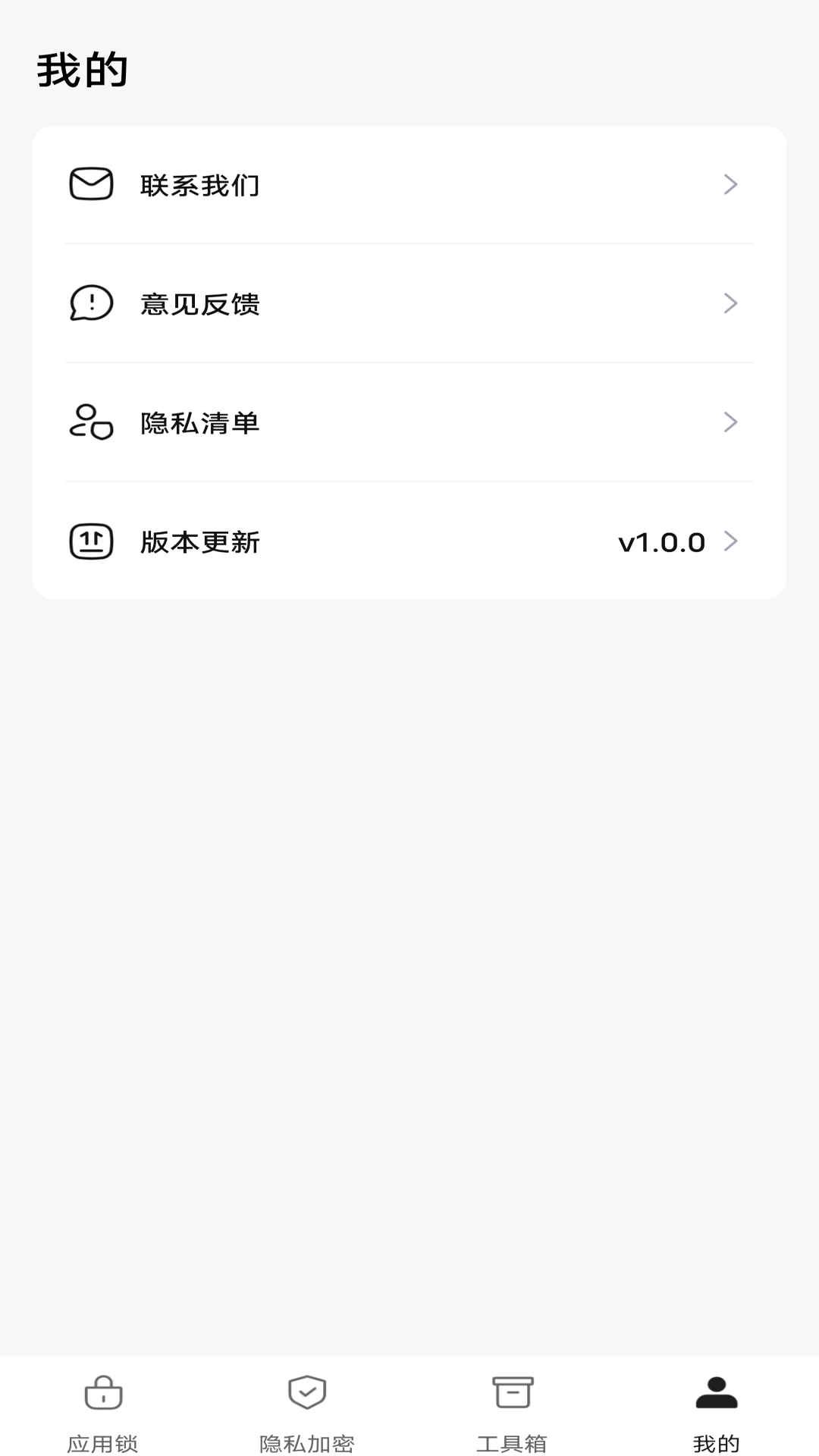Expand the chevron next to 意见反馈
Screen dimensions: 819x1456
coord(730,303)
